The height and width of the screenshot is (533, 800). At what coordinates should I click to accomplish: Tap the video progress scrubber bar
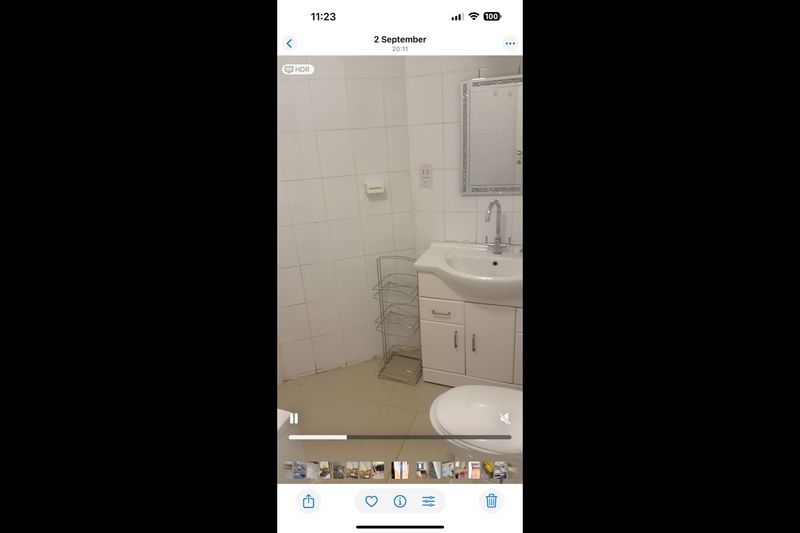(400, 437)
